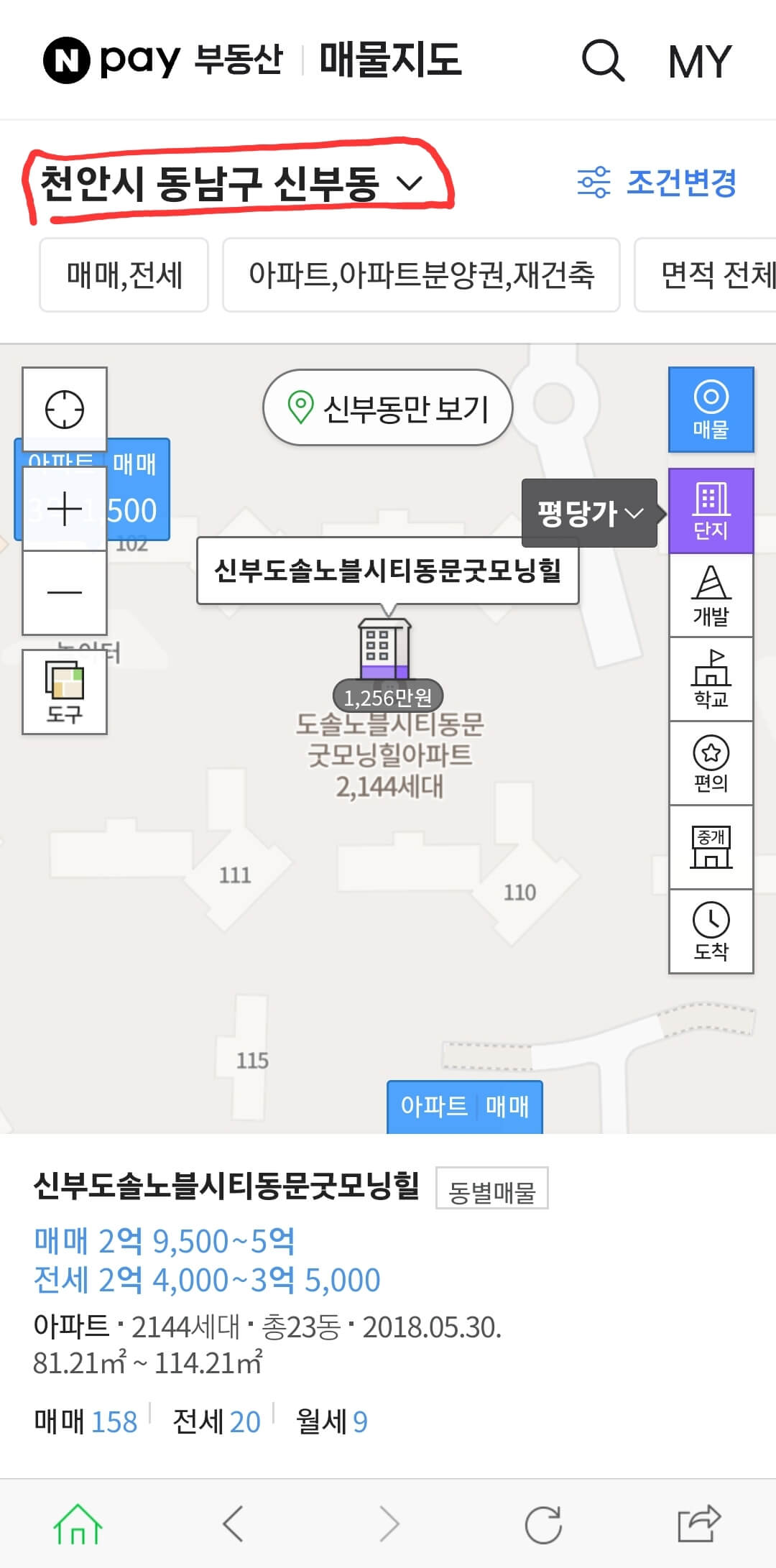Open the map 도구 (tools) panel
The width and height of the screenshot is (776, 1568).
(x=64, y=690)
